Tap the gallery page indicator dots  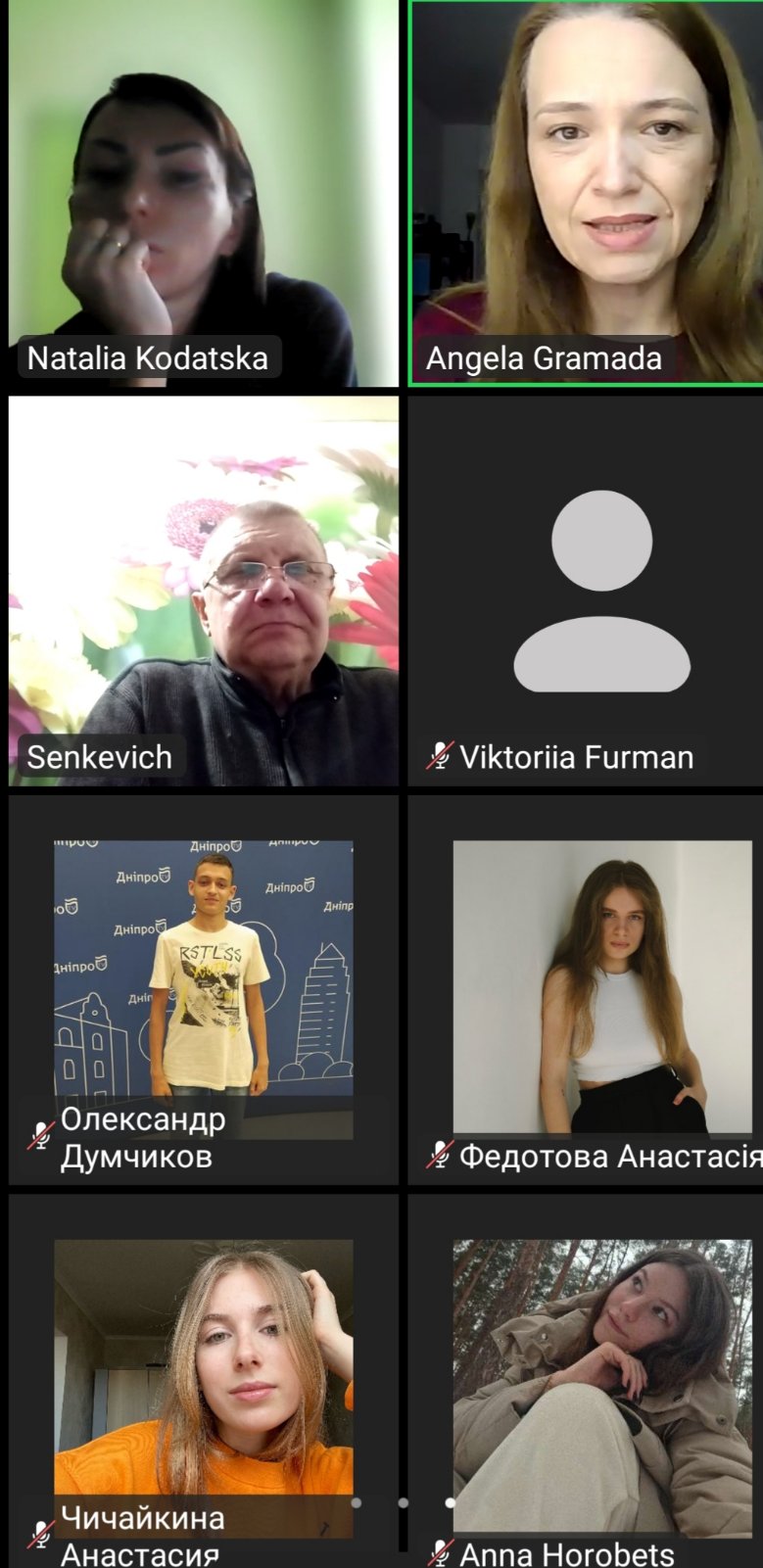tap(404, 1502)
